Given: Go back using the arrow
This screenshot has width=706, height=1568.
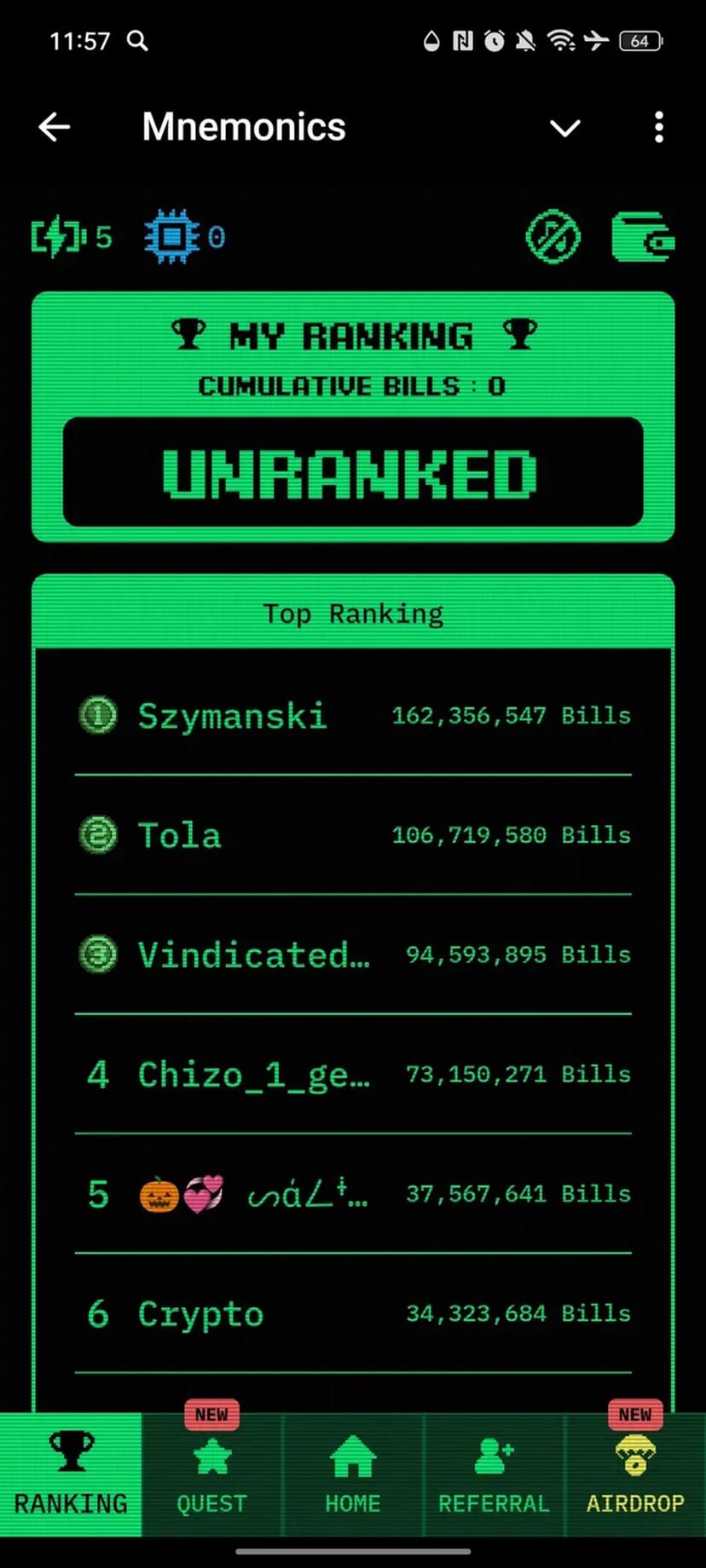Looking at the screenshot, I should tap(55, 128).
